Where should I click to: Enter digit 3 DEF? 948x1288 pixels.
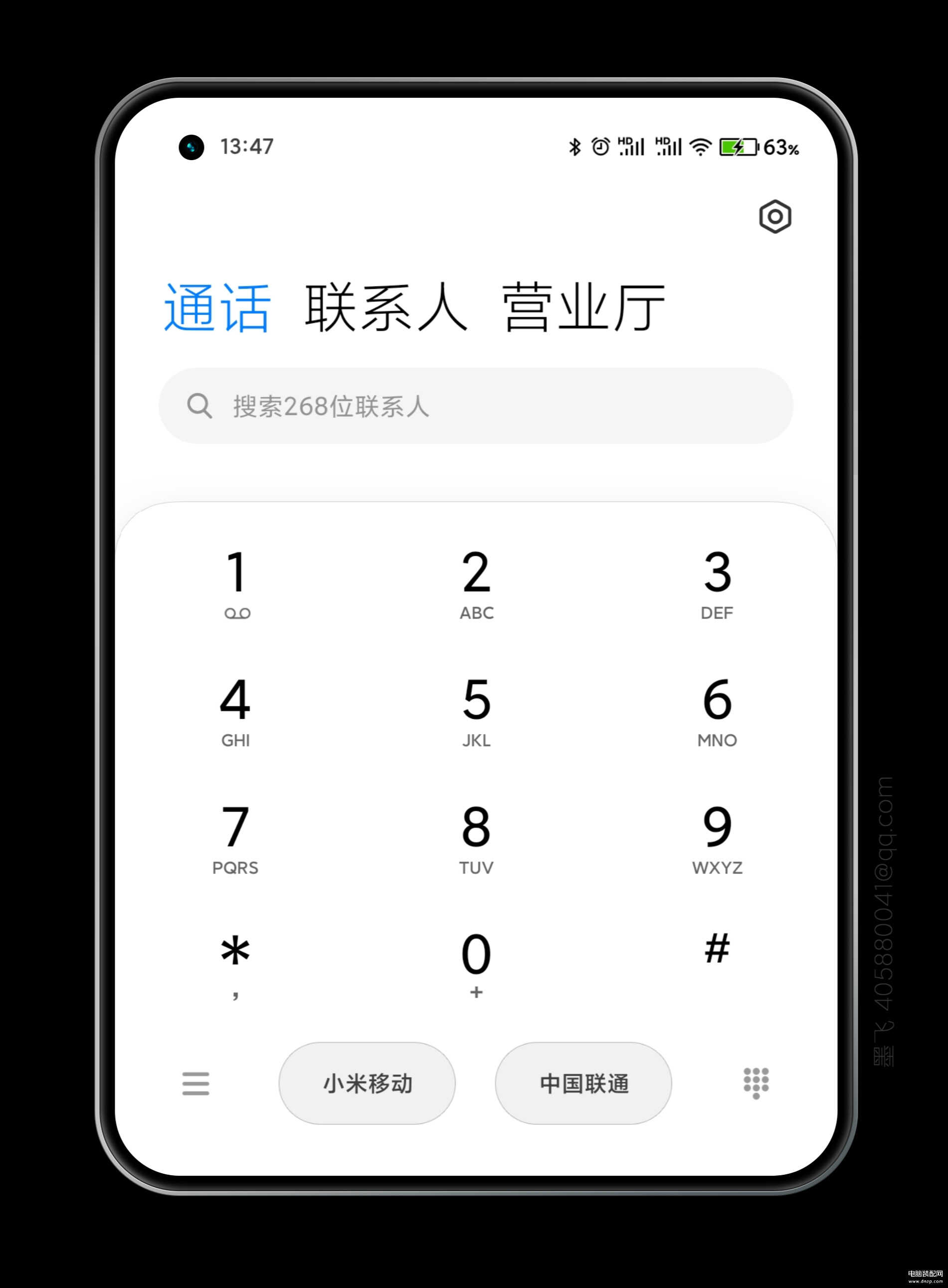[x=717, y=583]
